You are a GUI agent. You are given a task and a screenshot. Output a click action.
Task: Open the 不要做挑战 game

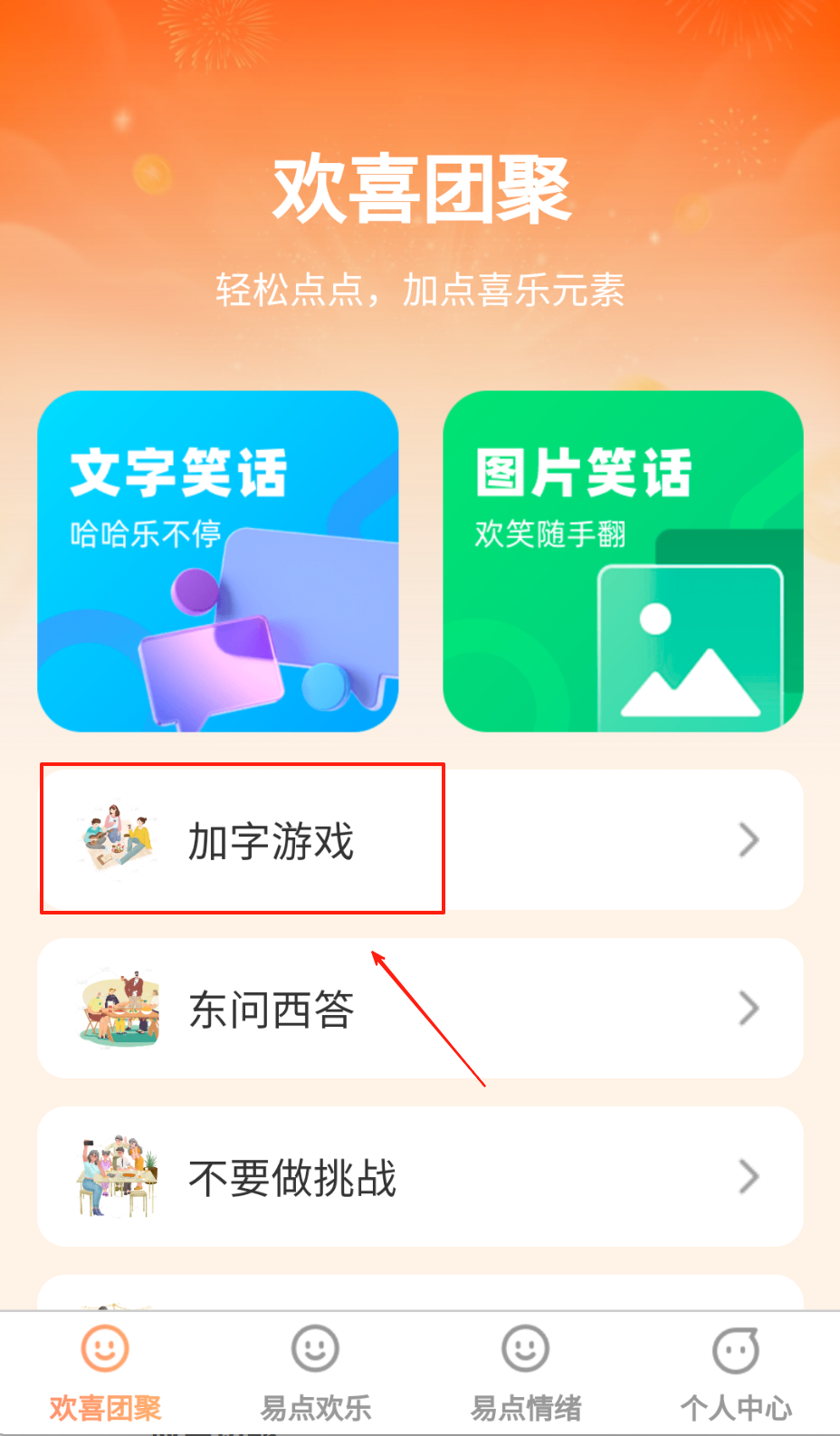tap(420, 1176)
